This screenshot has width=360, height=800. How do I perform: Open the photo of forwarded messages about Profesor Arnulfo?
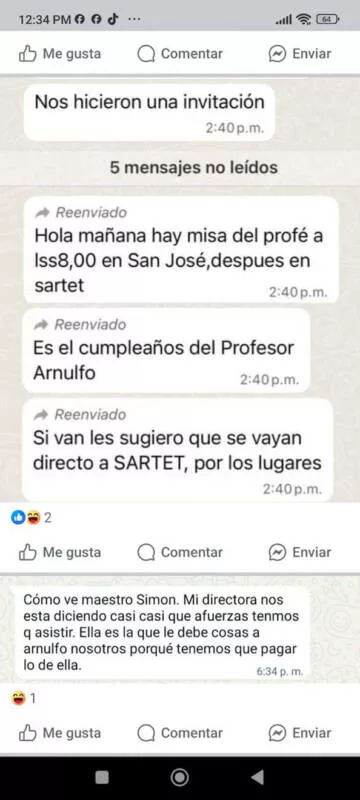coord(180,289)
